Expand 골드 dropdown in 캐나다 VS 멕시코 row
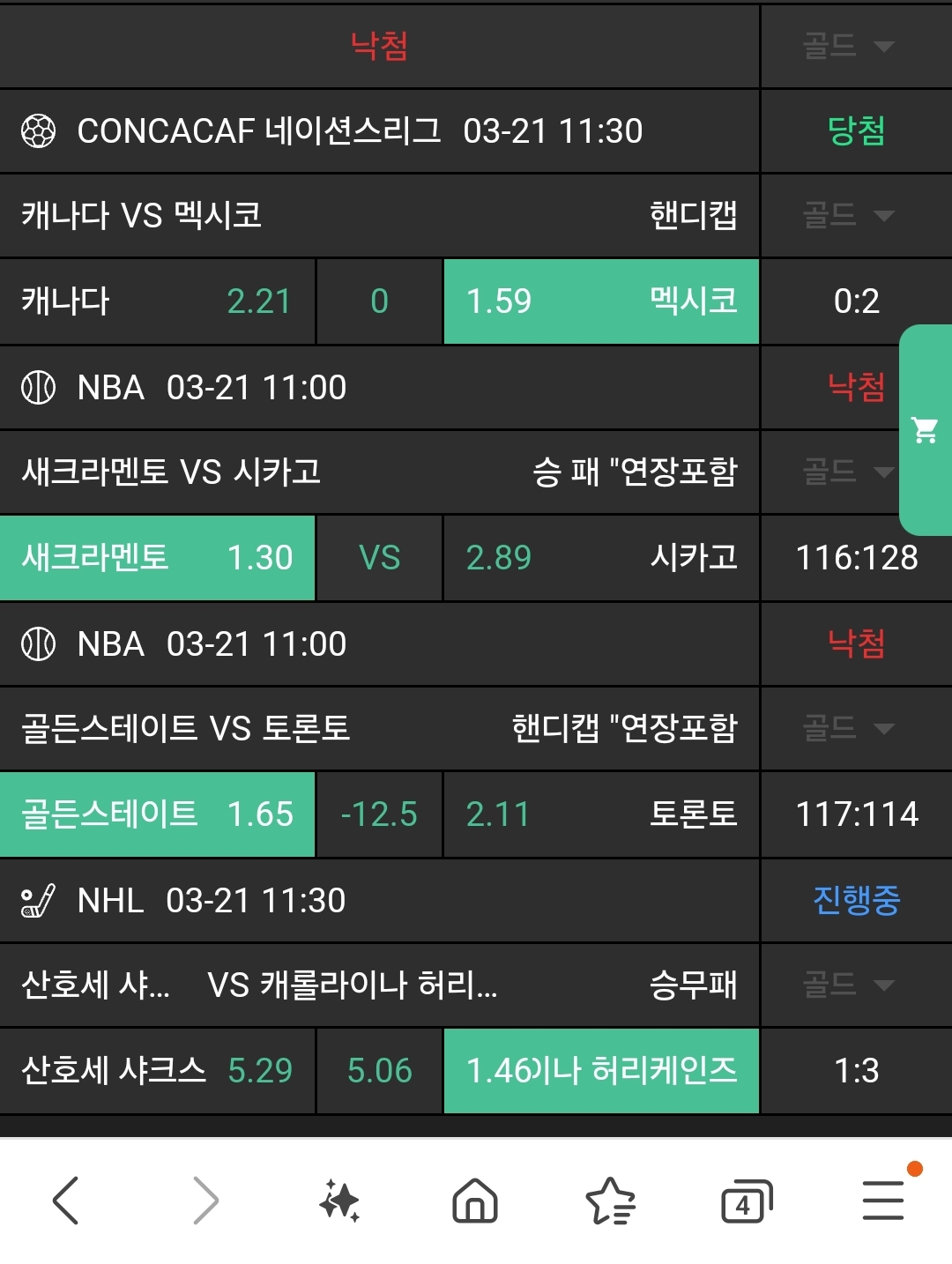 pos(848,215)
